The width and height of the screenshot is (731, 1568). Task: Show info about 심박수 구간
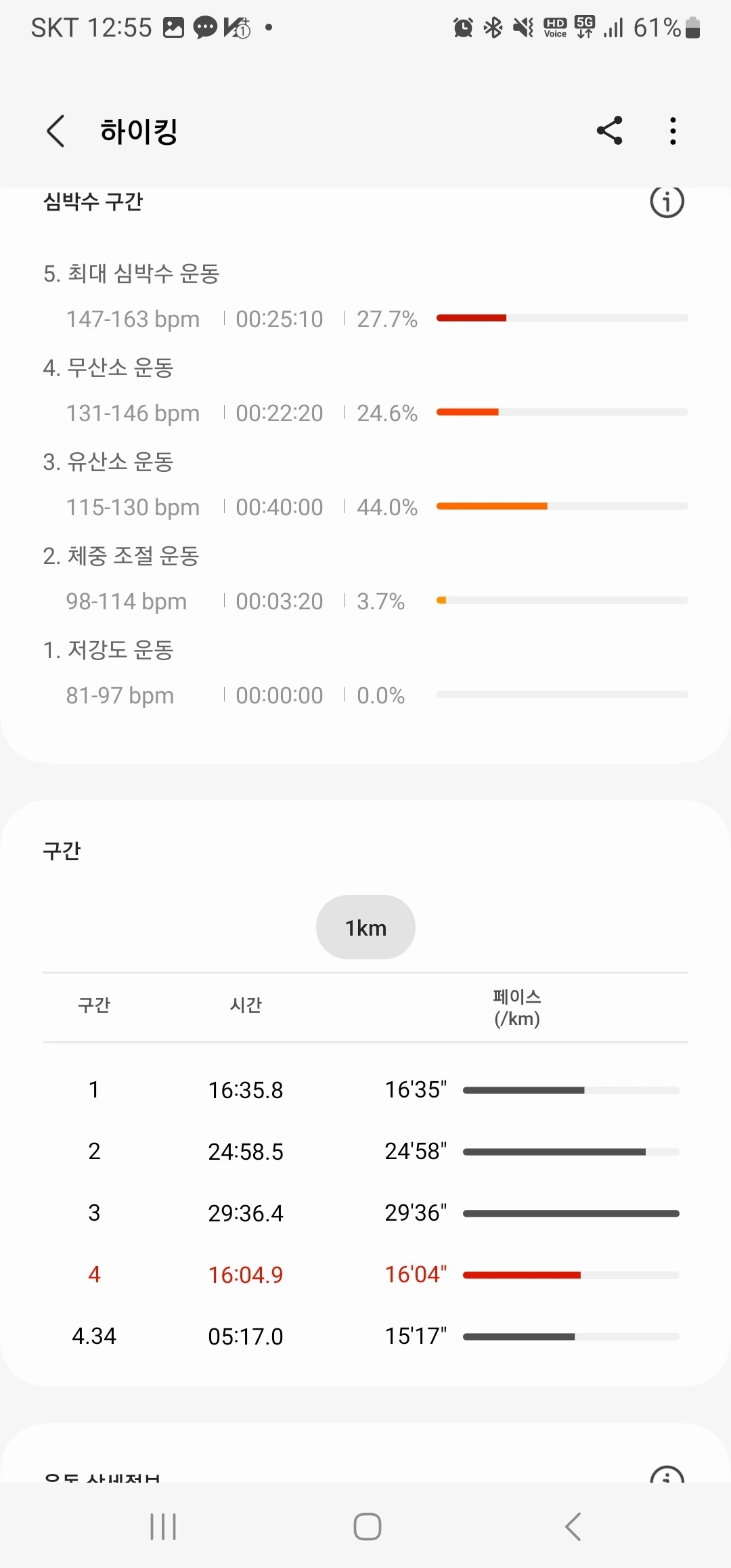click(667, 202)
